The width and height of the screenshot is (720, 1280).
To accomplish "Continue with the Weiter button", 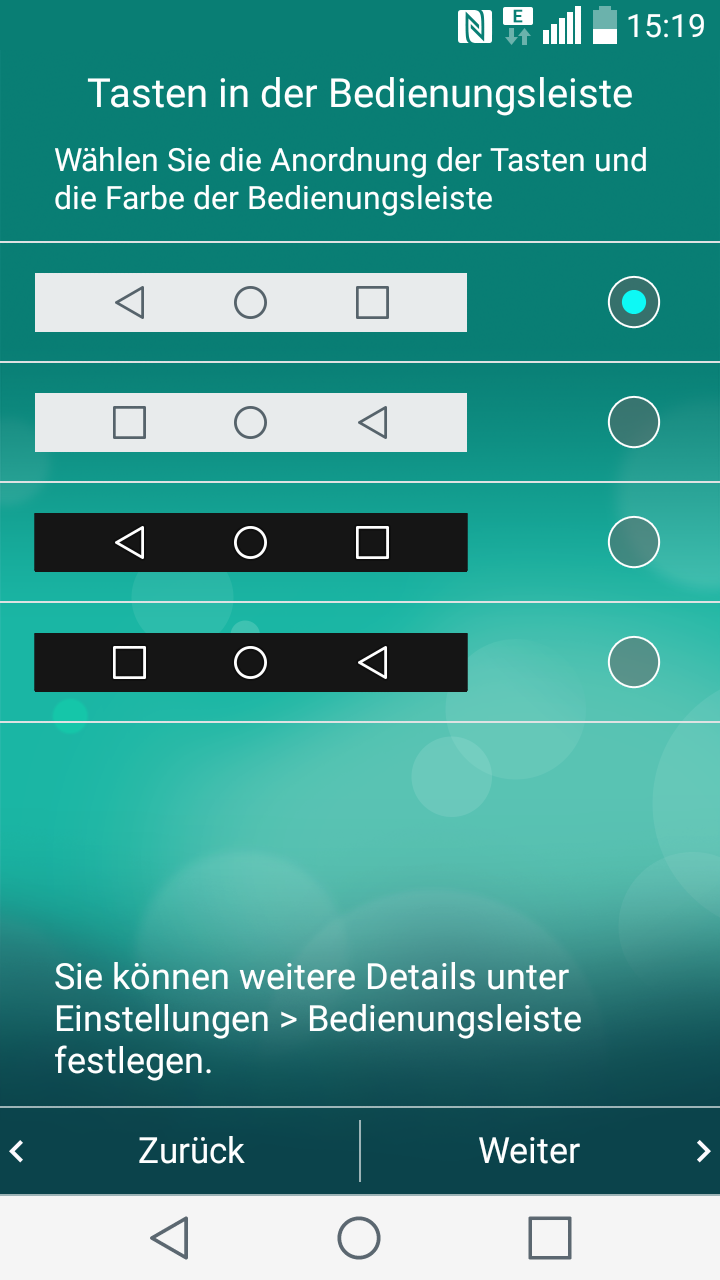I will 530,1151.
